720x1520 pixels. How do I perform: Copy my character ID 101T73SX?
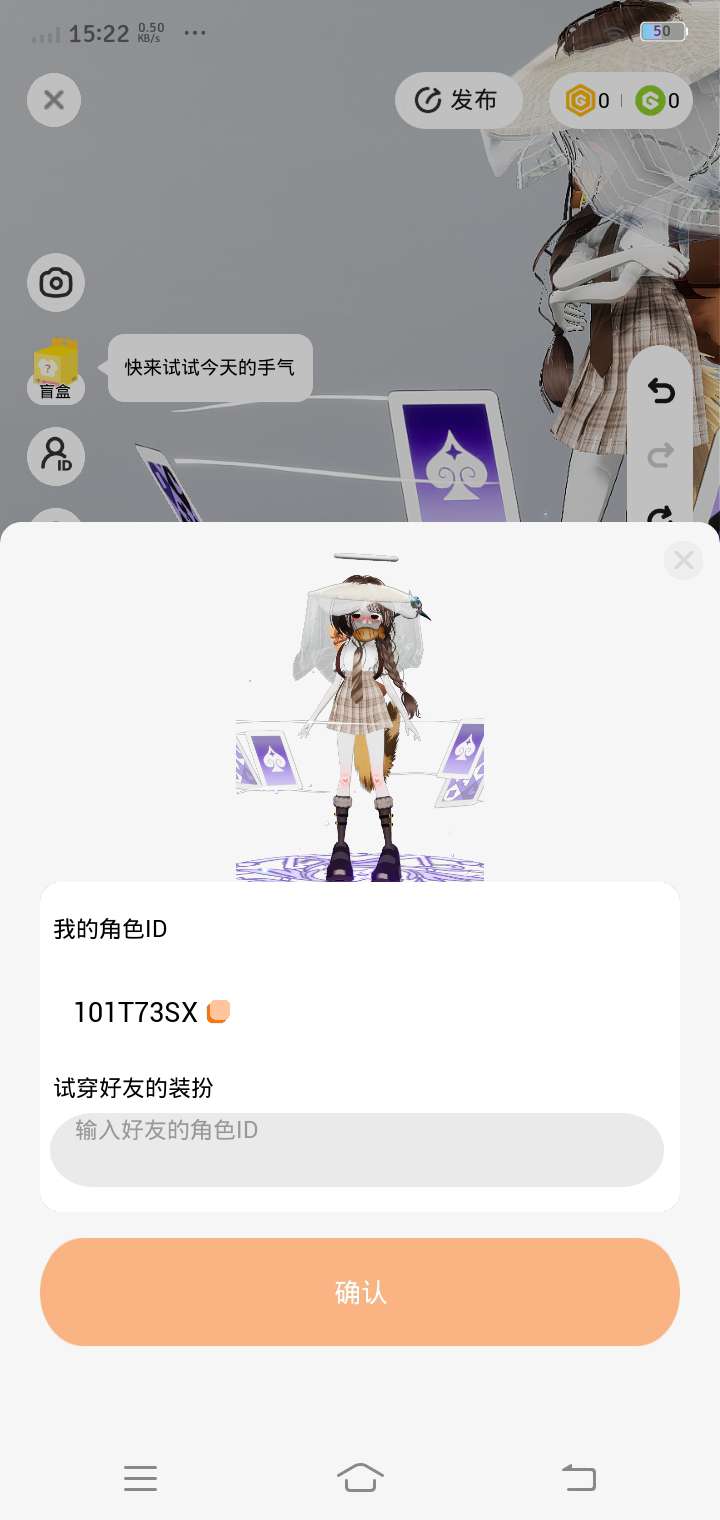point(218,1012)
